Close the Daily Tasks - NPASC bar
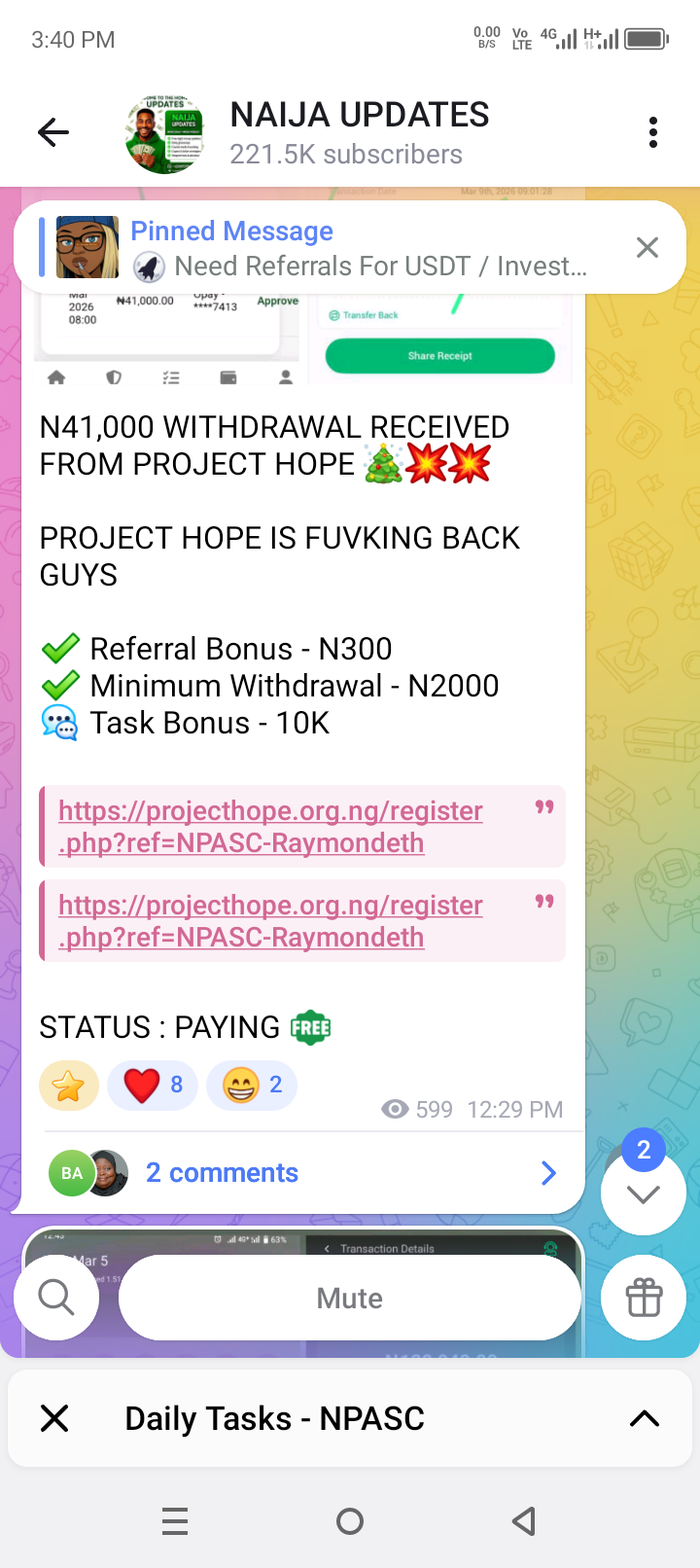Screen dimensions: 700x1568 tap(55, 1418)
